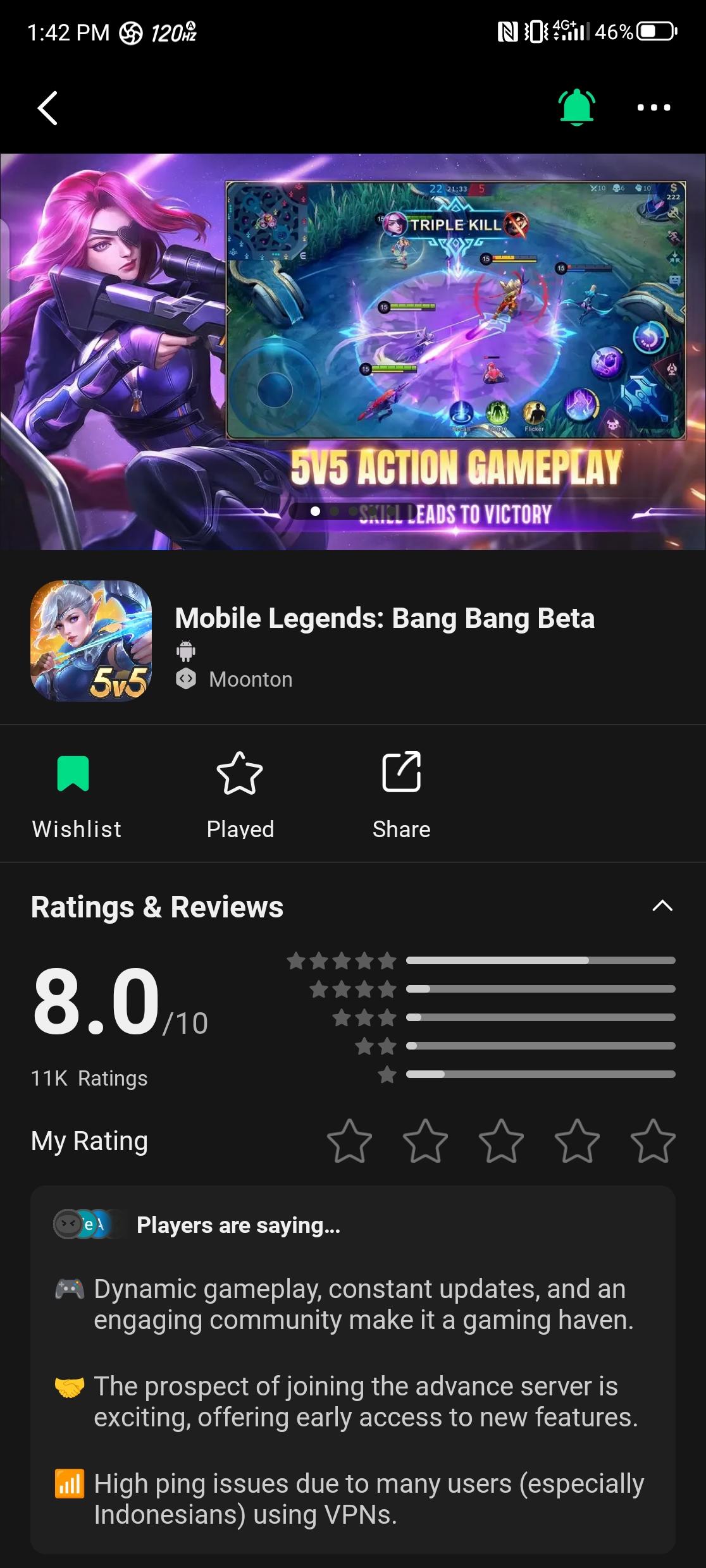706x1568 pixels.
Task: Open the 5v5 Action Gameplay banner image
Action: click(x=353, y=352)
